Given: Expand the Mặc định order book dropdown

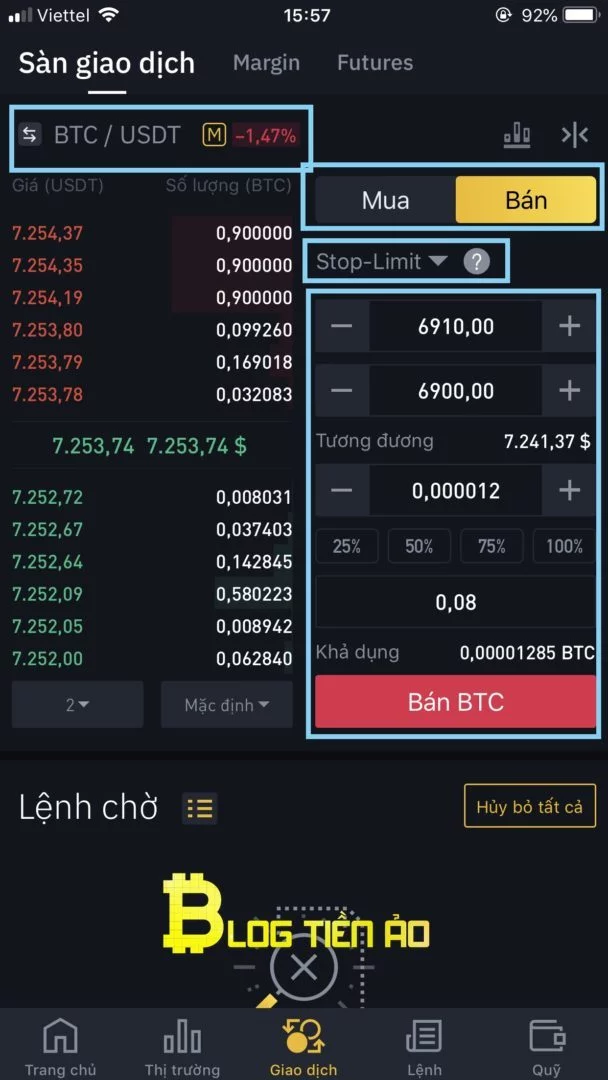Looking at the screenshot, I should (x=227, y=705).
